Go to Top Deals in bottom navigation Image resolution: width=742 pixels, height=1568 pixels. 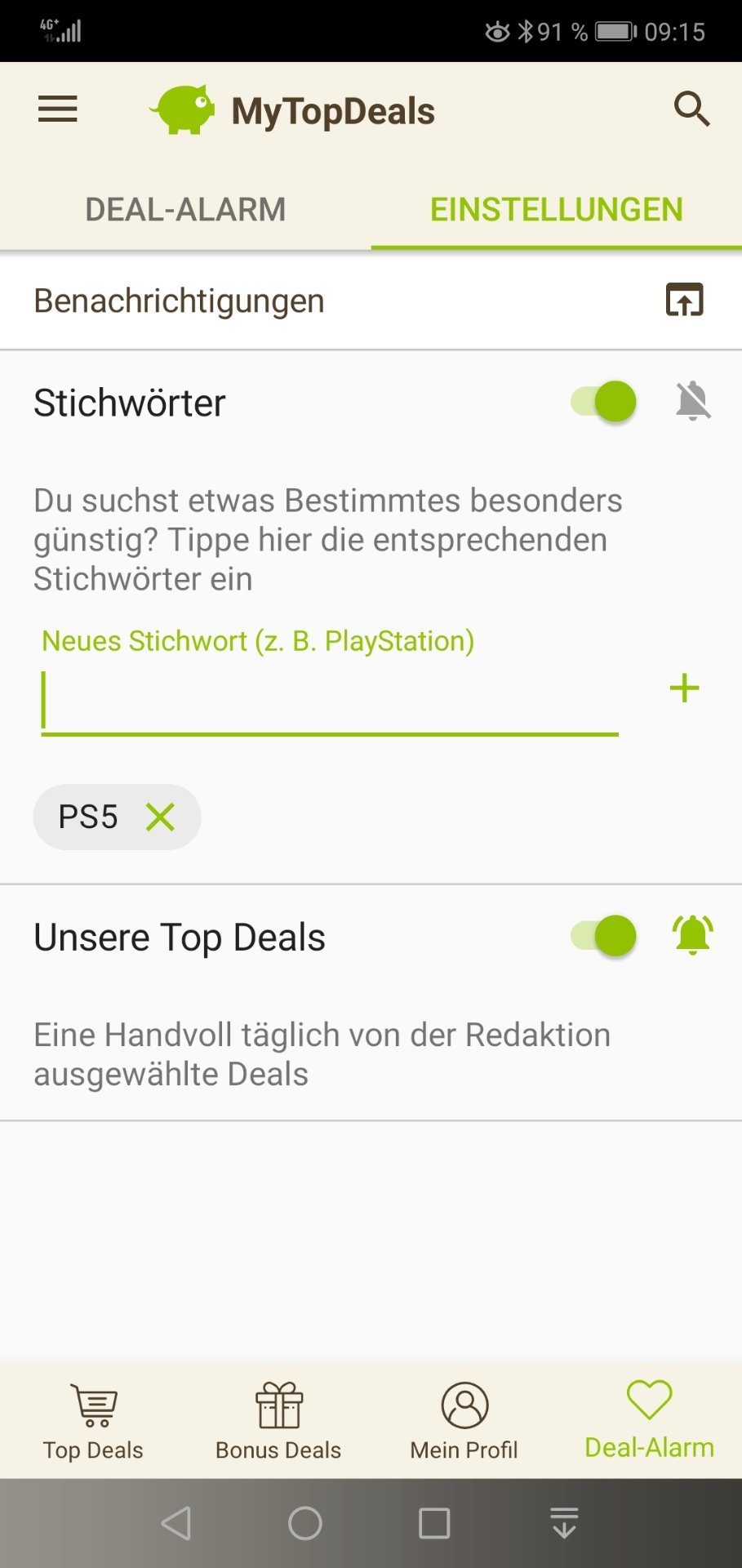tap(93, 1421)
